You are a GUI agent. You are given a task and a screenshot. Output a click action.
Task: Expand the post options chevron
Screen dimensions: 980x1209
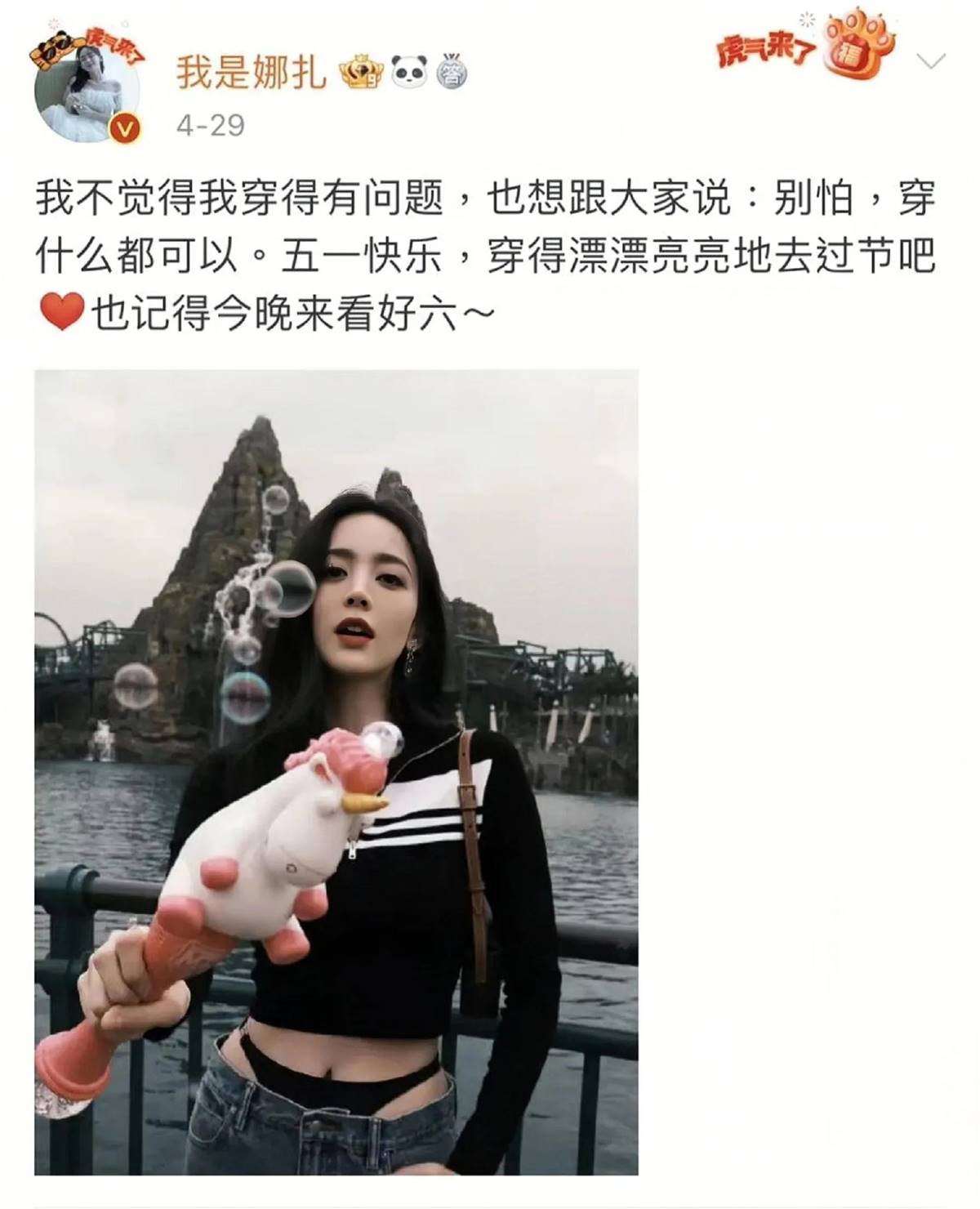pos(931,60)
